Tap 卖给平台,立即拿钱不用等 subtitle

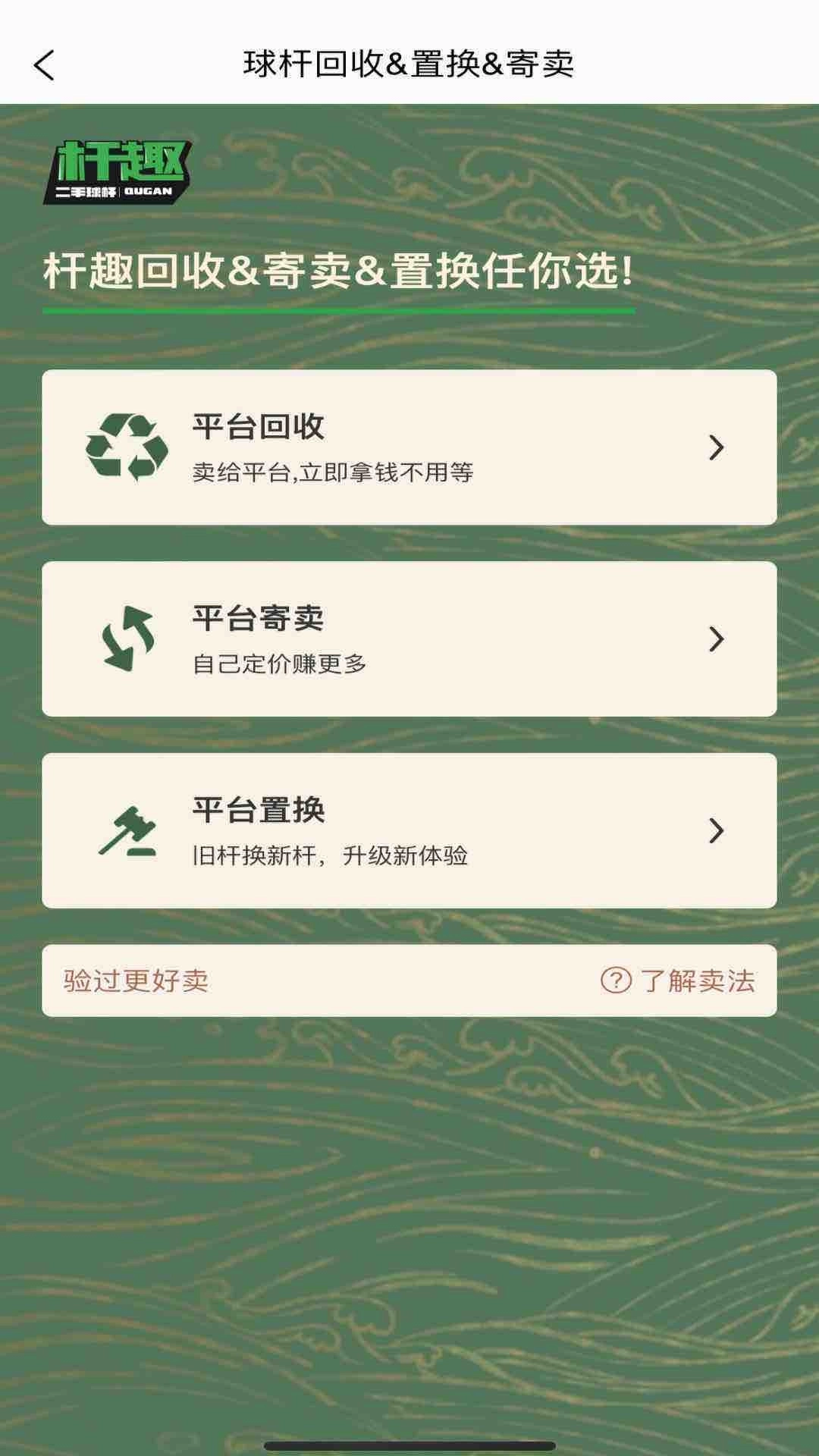pos(337,474)
